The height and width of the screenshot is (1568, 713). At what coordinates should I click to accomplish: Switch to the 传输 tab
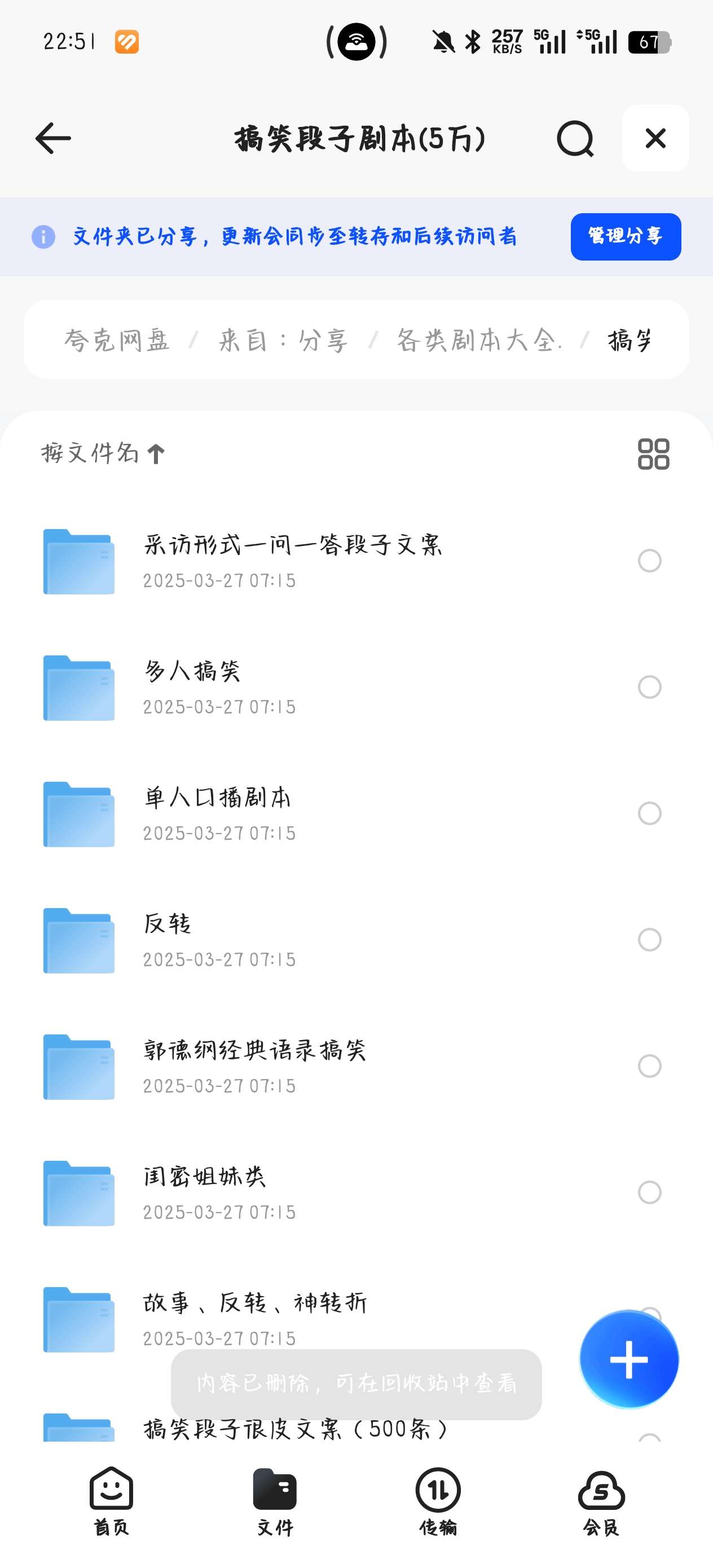click(438, 1501)
